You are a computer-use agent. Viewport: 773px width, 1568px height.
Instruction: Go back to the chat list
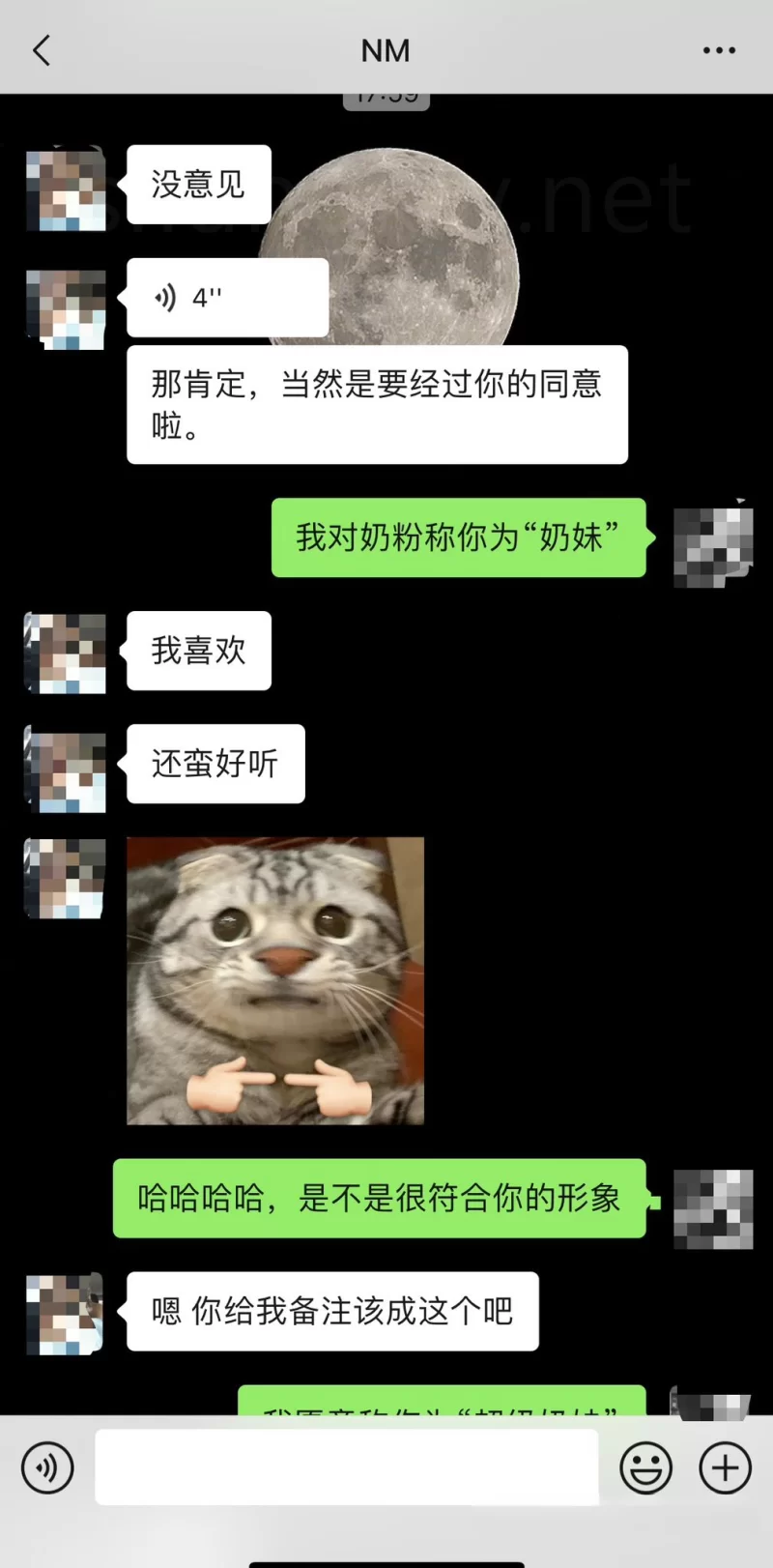point(42,50)
